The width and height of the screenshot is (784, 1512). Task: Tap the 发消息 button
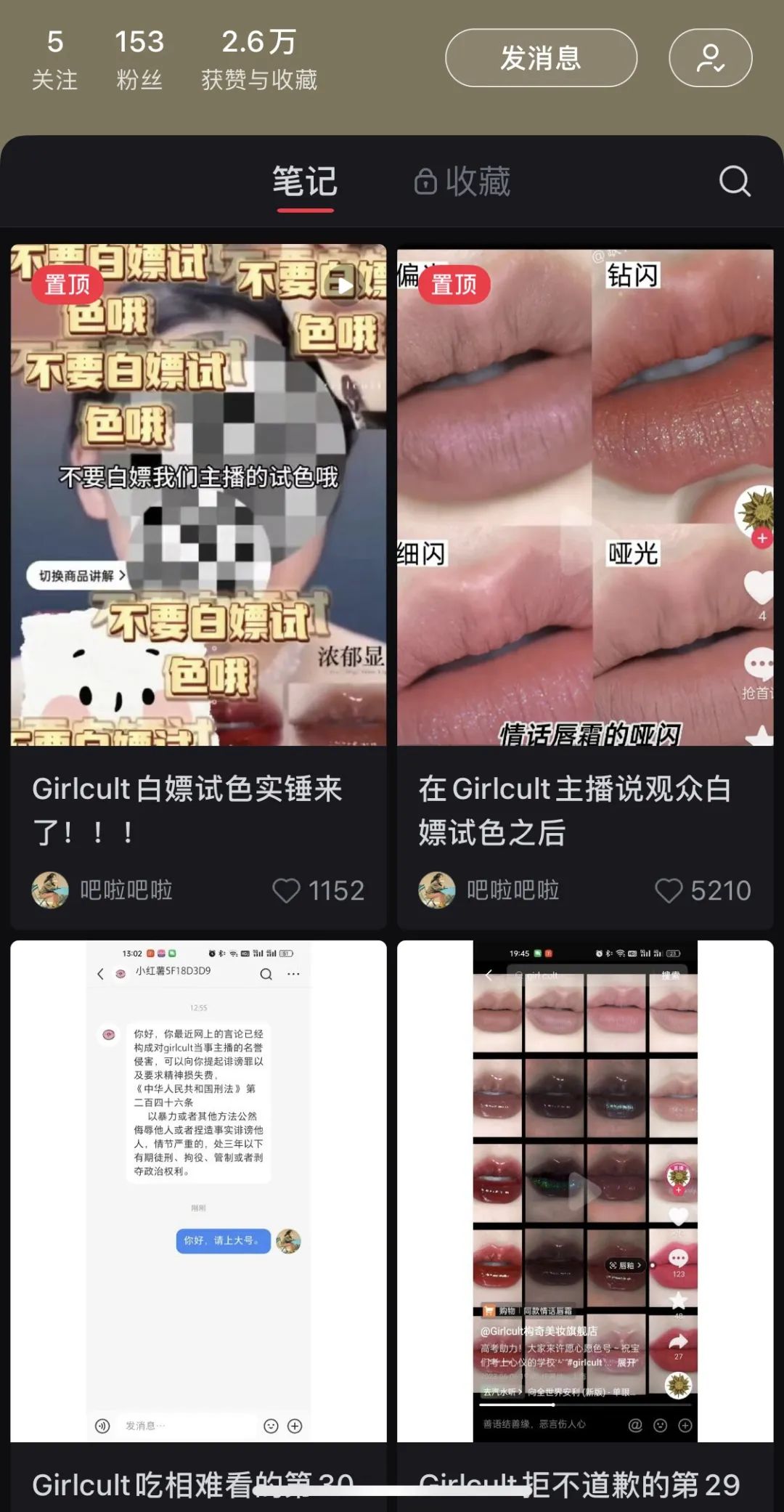[x=541, y=58]
